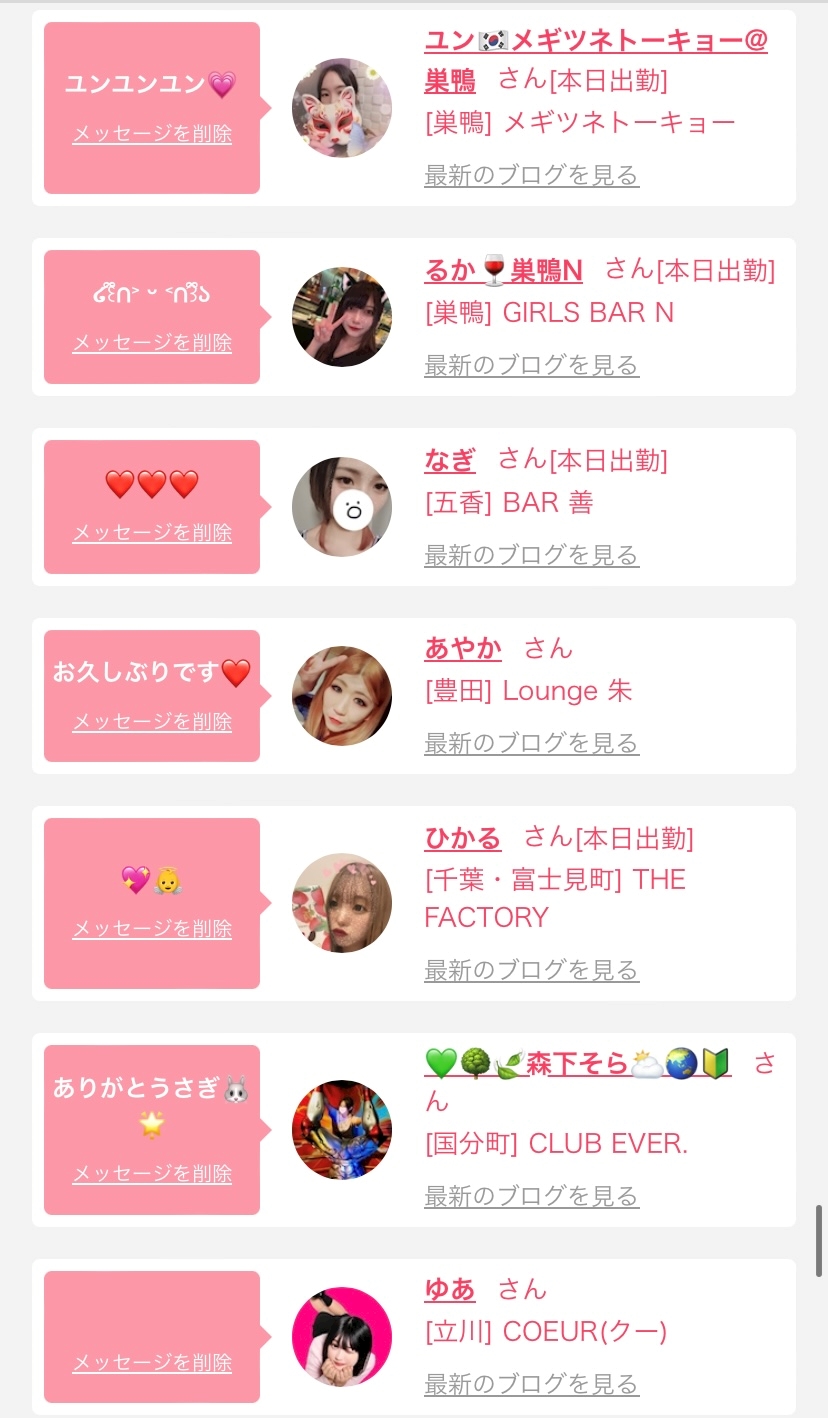This screenshot has width=828, height=1418.
Task: View latest blog from GIRLS BAR N's るか
Action: (531, 365)
